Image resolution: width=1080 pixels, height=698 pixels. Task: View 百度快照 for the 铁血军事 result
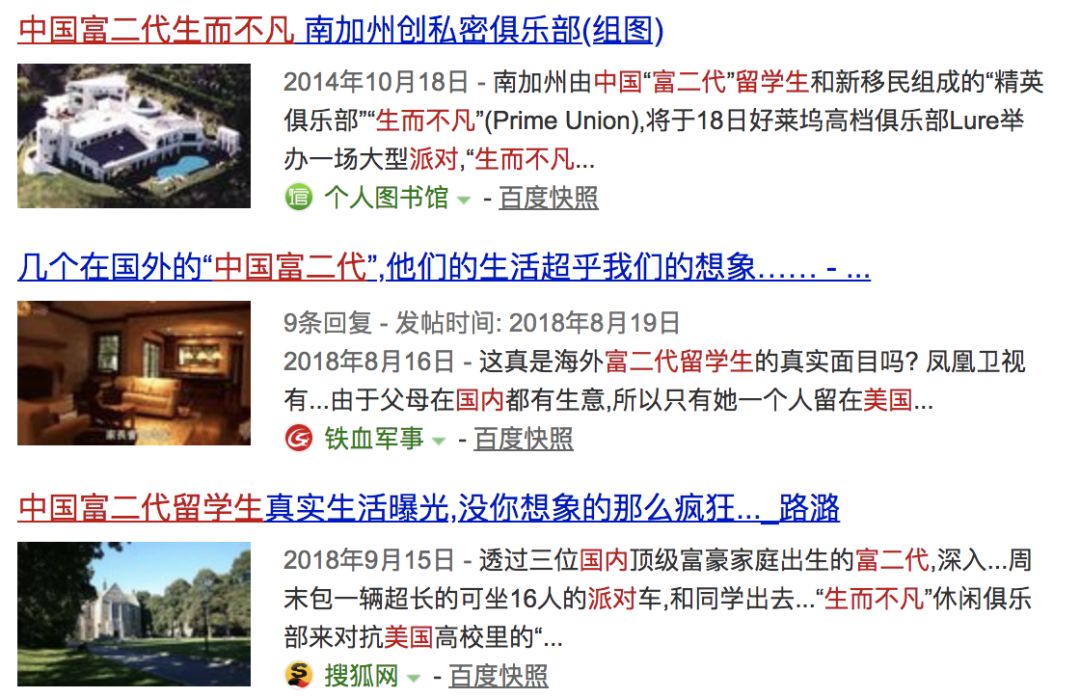[x=523, y=438]
